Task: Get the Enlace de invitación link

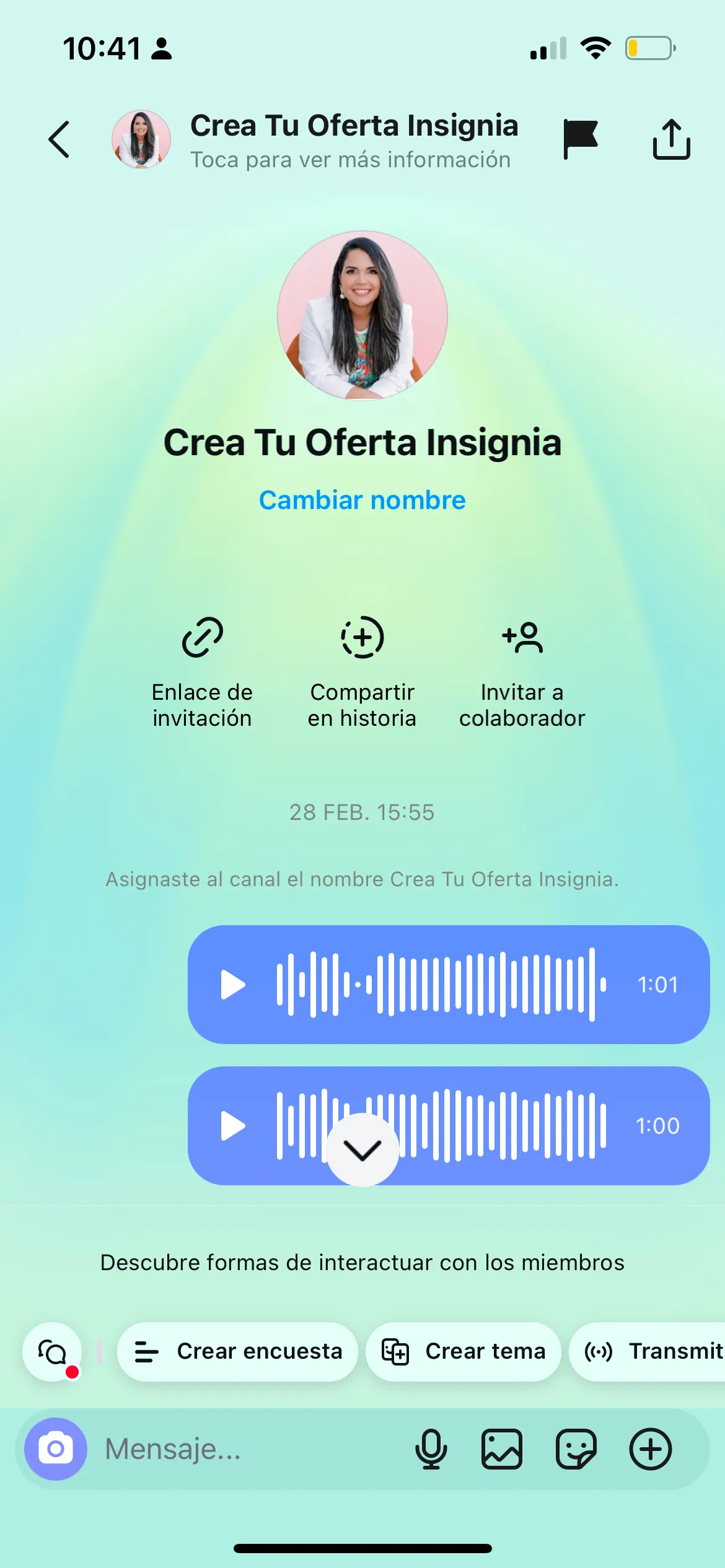Action: [x=202, y=673]
